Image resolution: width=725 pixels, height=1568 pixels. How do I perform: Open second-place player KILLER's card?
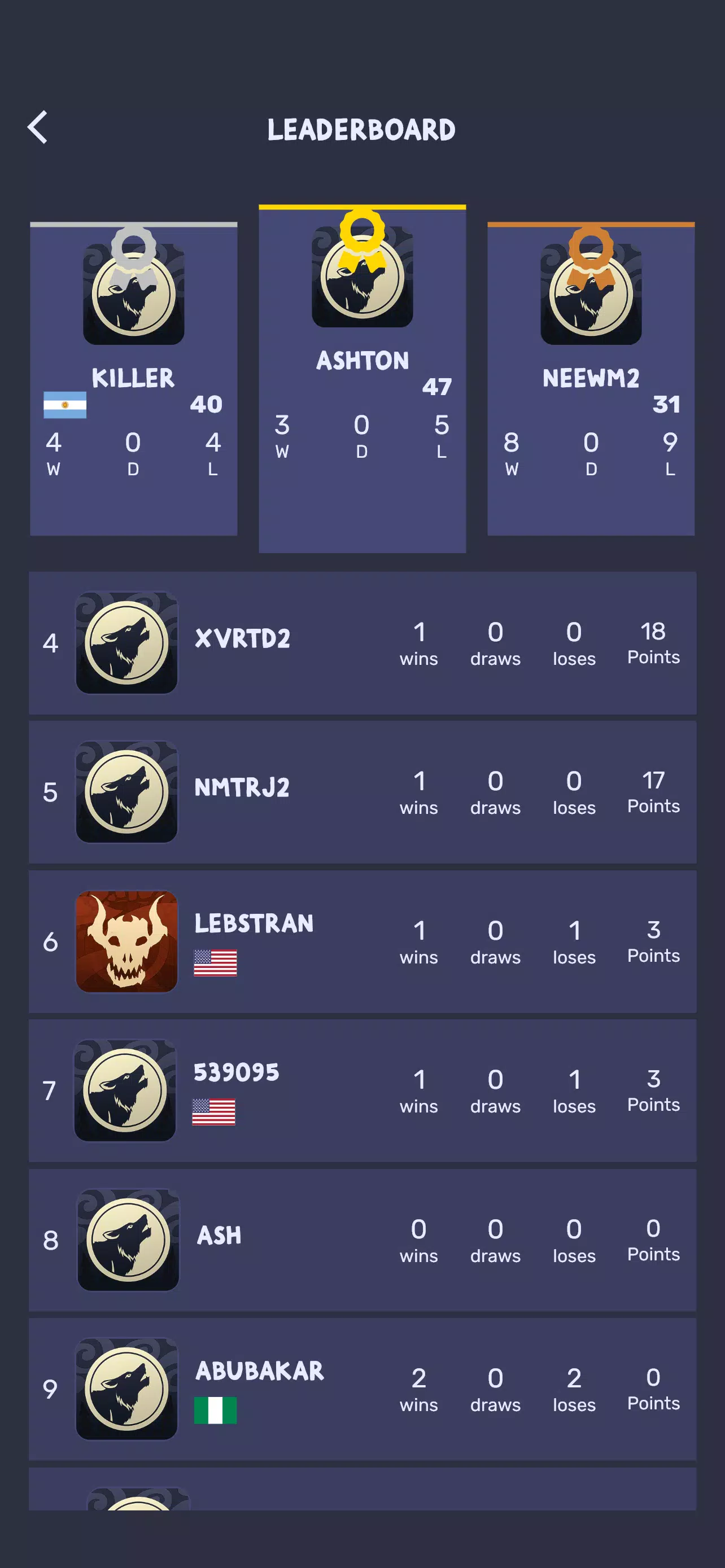(x=133, y=380)
